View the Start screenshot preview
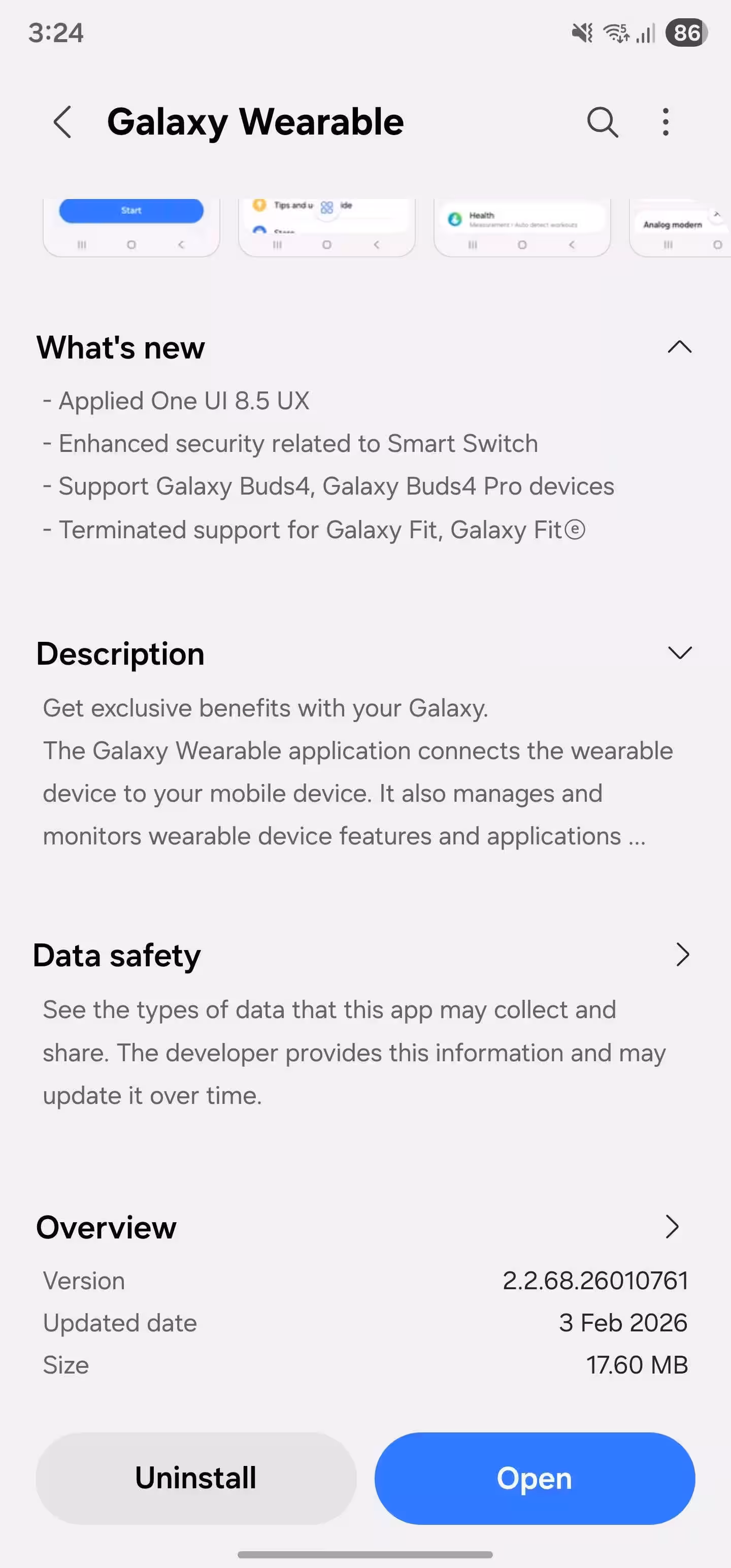 [131, 226]
